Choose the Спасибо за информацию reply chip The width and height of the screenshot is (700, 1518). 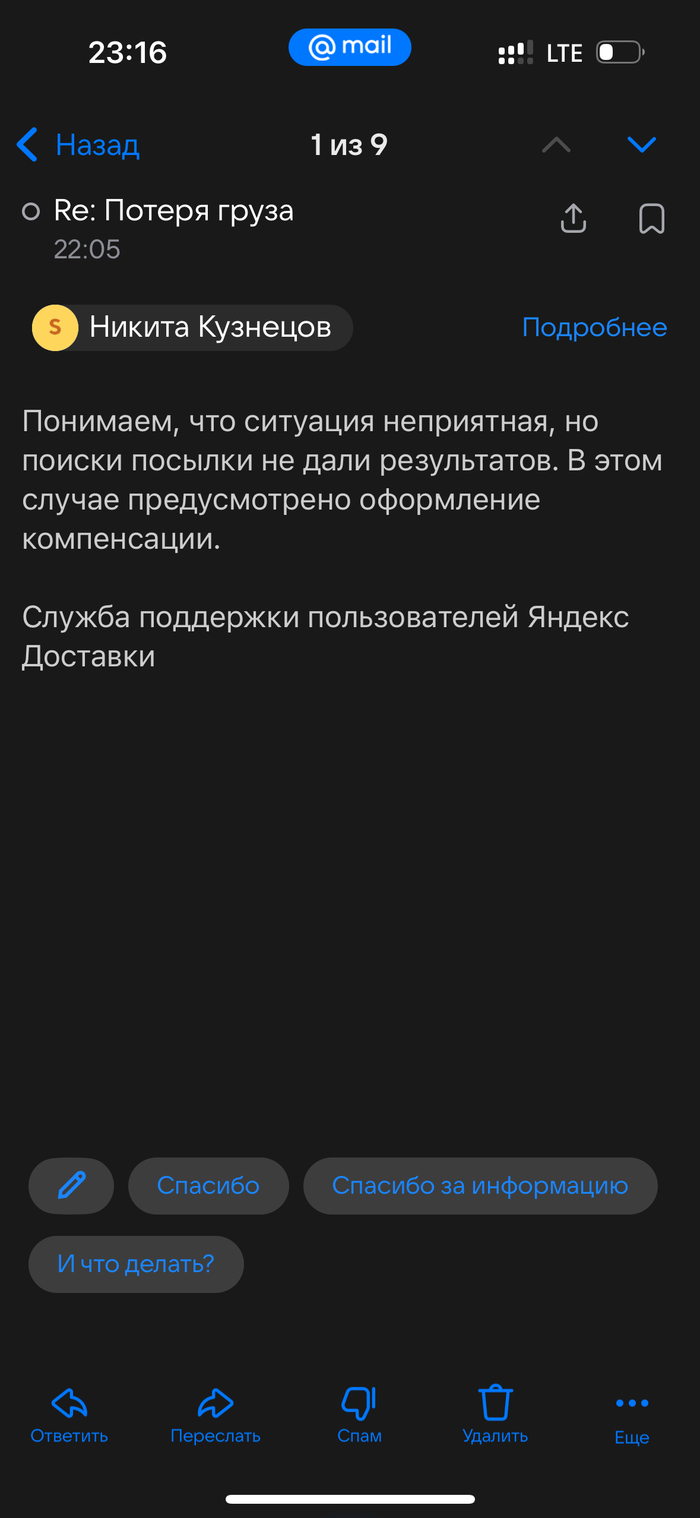480,1186
